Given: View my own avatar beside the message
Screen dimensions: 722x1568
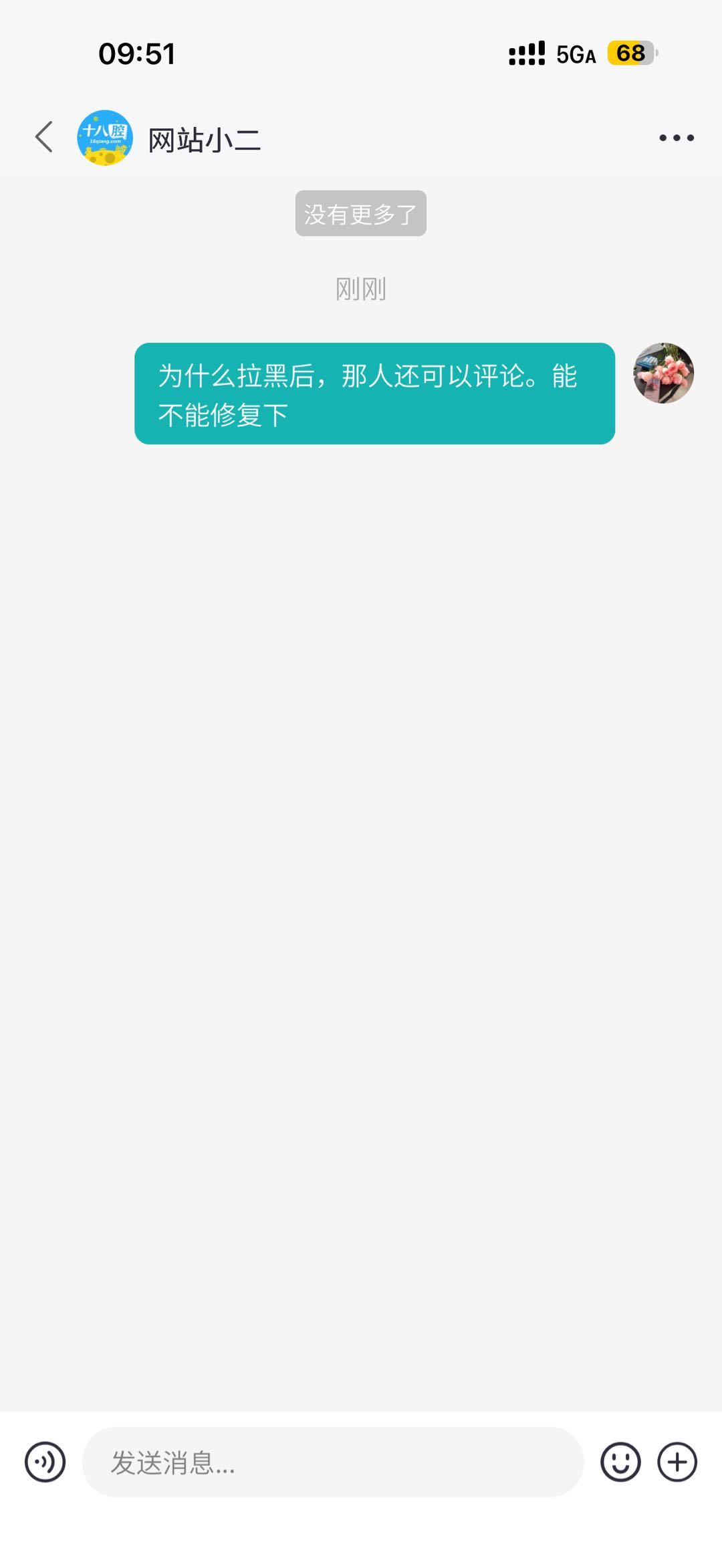Looking at the screenshot, I should pos(663,373).
